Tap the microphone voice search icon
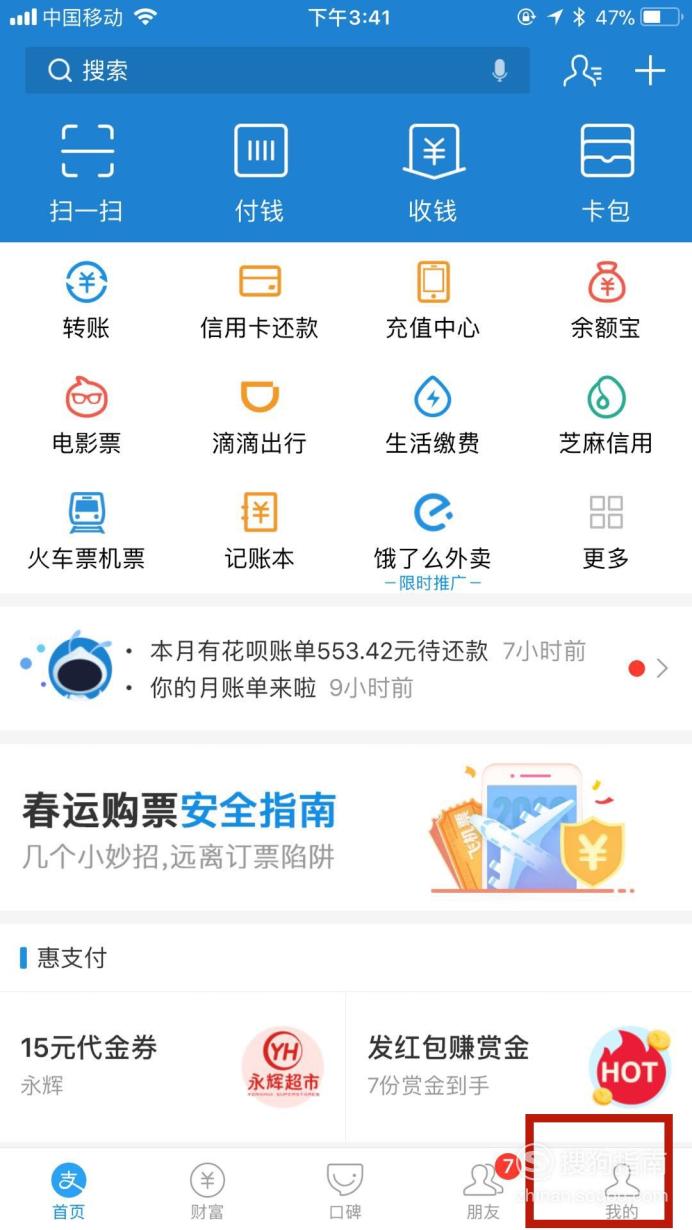The height and width of the screenshot is (1230, 692). point(499,70)
